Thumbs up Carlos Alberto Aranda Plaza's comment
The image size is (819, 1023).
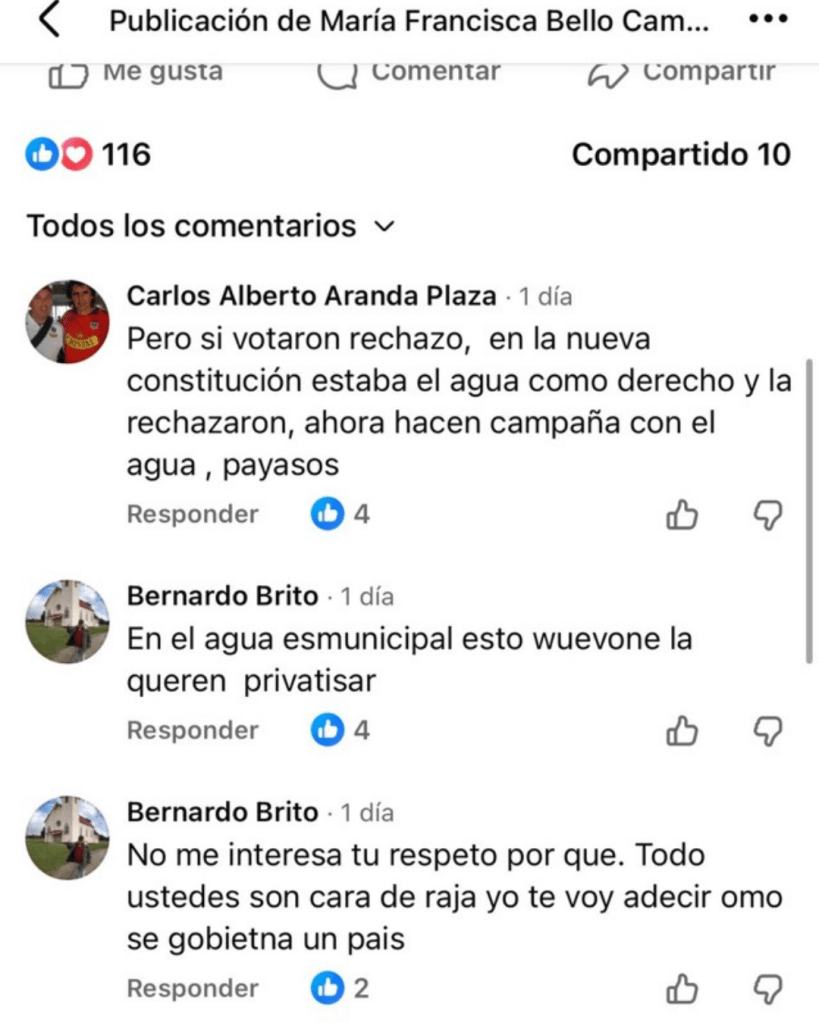pyautogui.click(x=682, y=515)
